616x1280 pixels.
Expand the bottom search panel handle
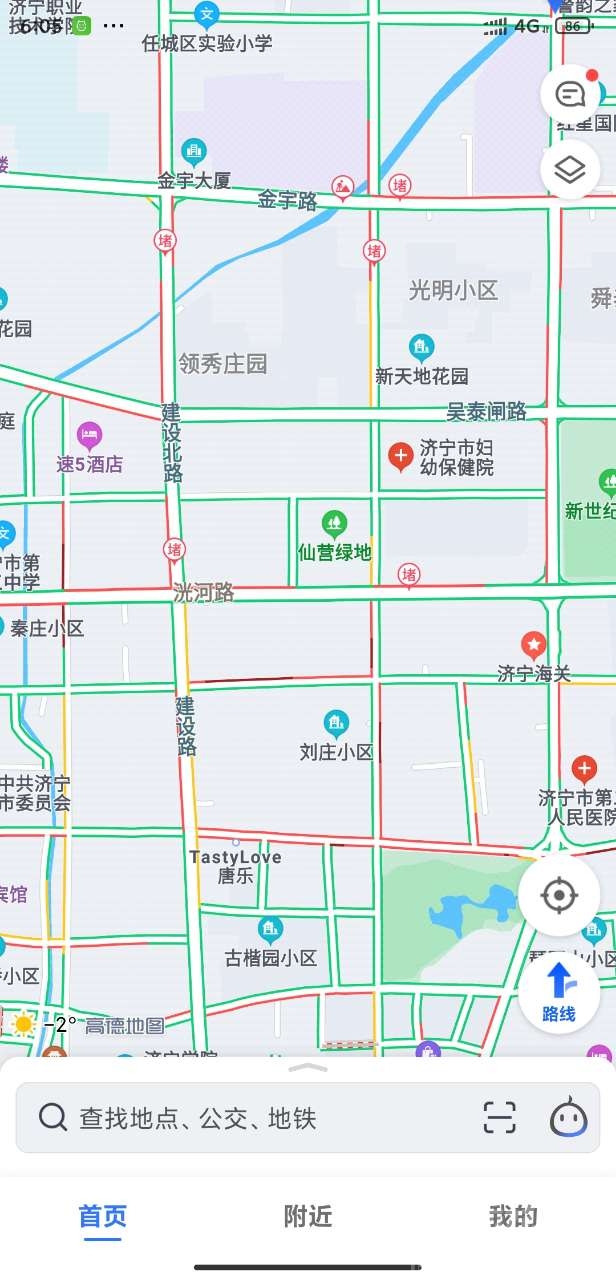click(308, 1068)
